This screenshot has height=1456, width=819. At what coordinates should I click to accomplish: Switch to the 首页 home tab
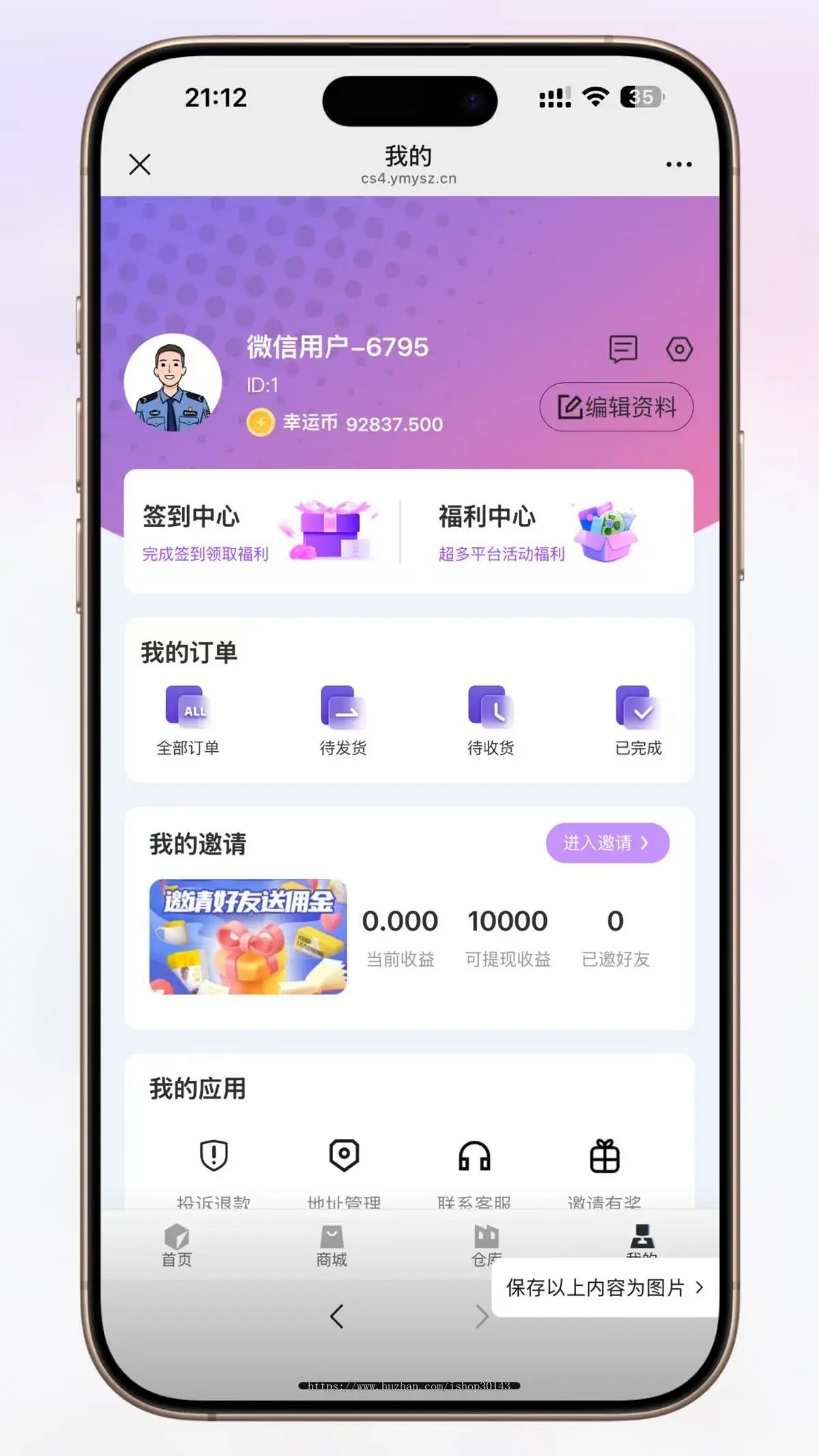click(x=177, y=1246)
